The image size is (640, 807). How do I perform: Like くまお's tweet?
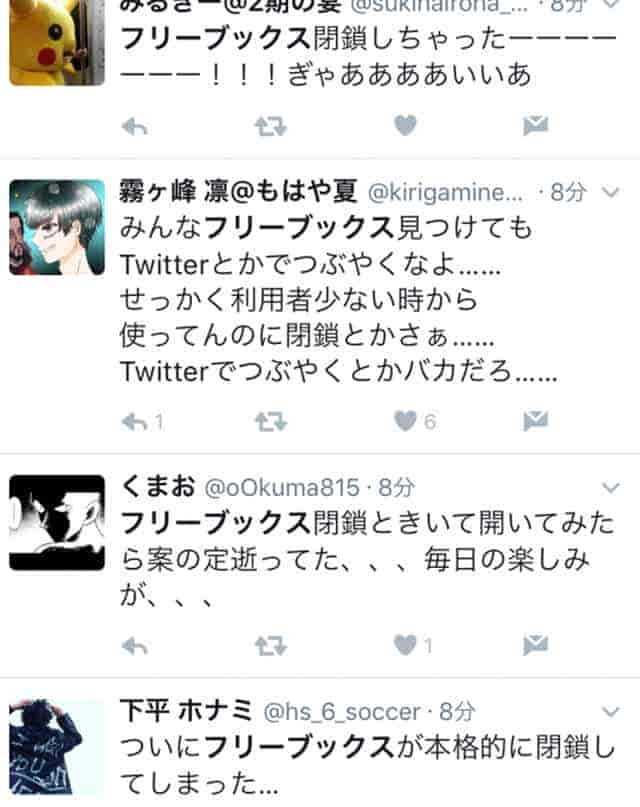click(405, 646)
